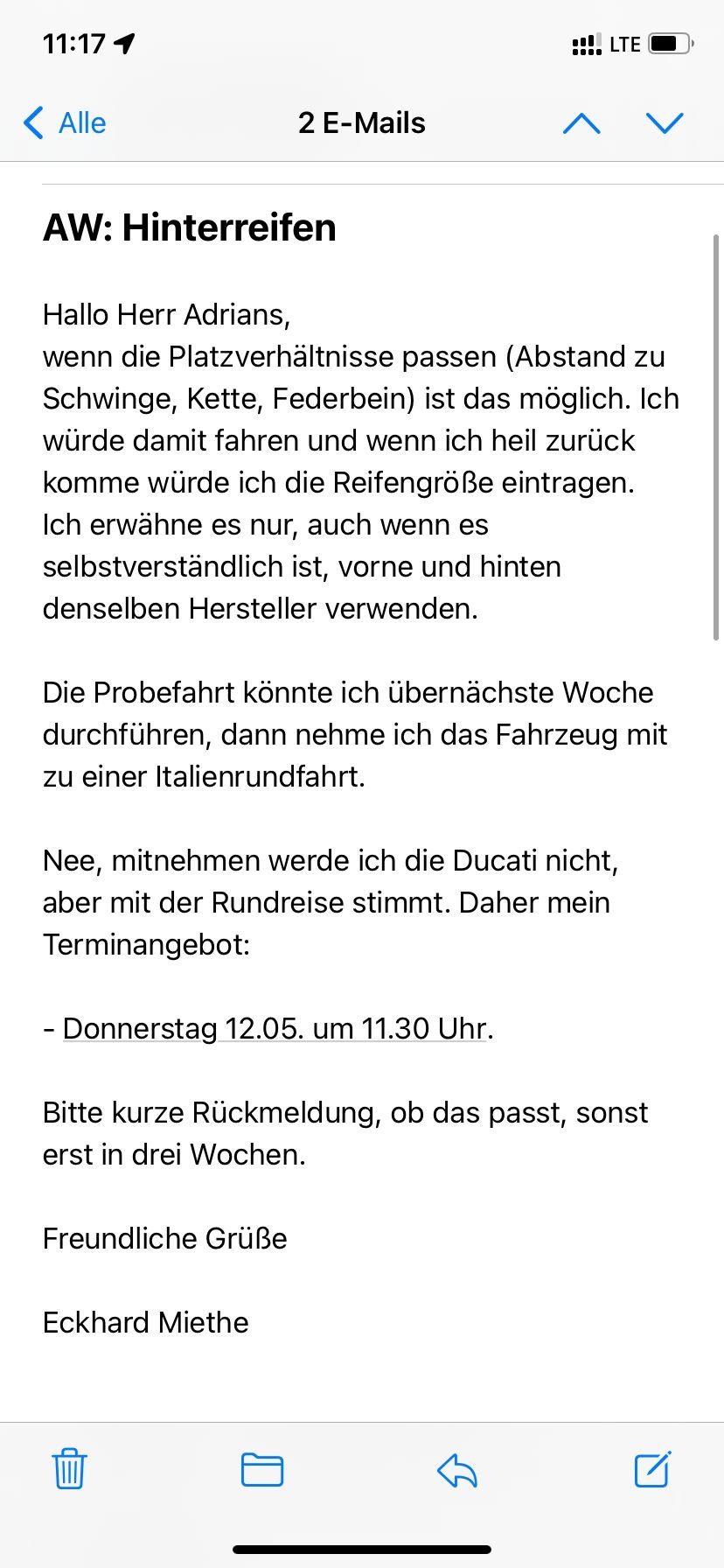Go to the next email with down arrow

pyautogui.click(x=665, y=123)
